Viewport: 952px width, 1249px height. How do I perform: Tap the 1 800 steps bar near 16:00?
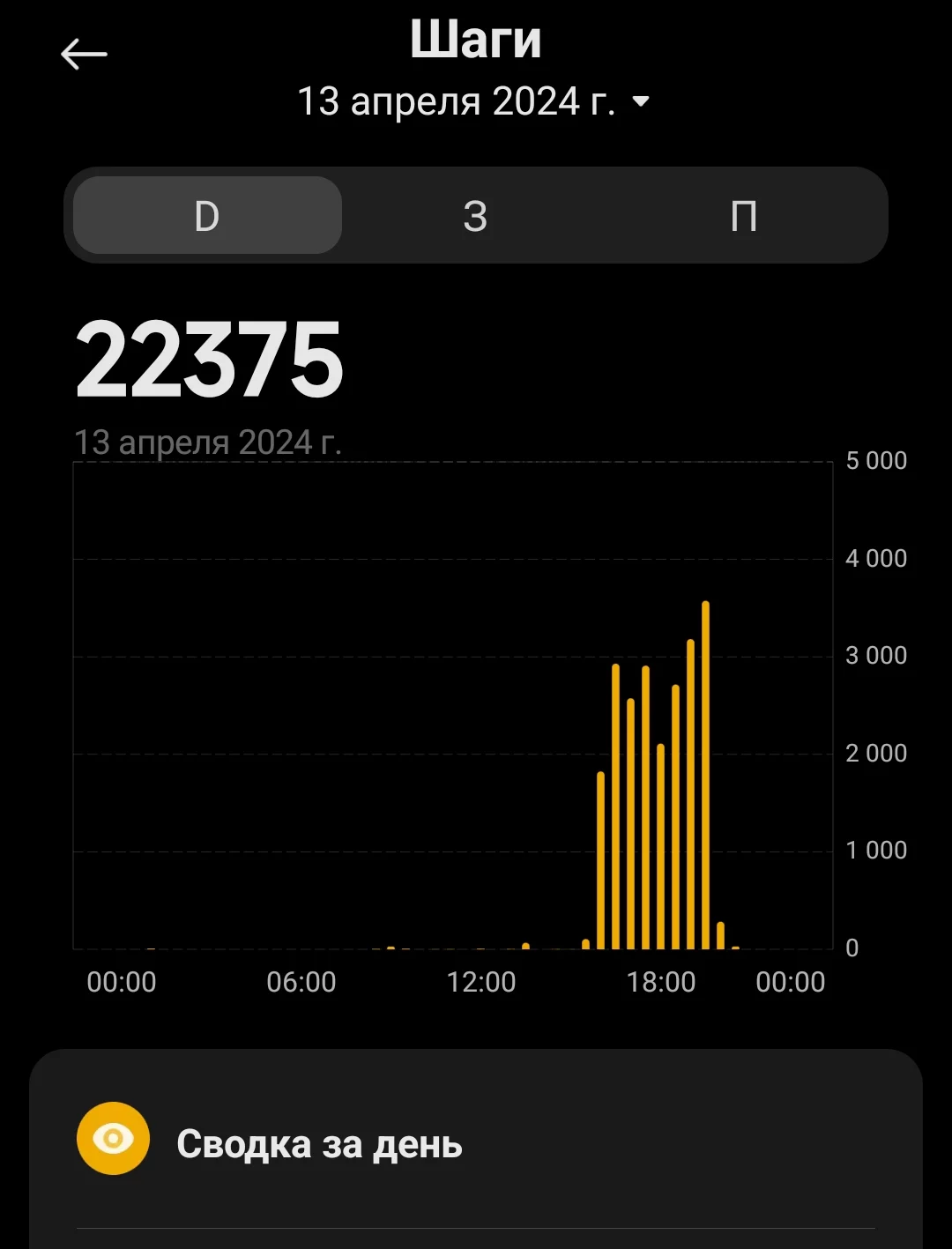click(600, 859)
